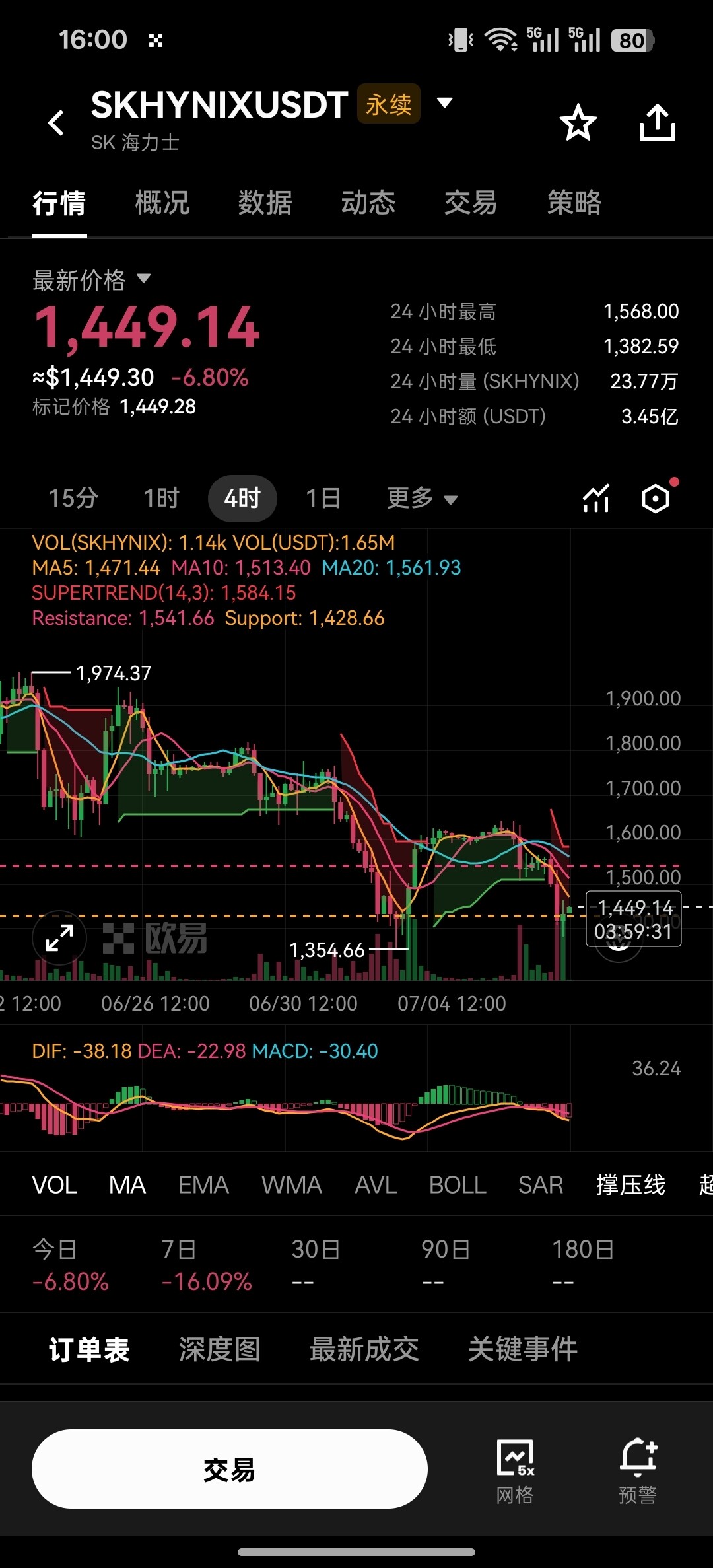Switch to the 深度图 tab

click(219, 1349)
